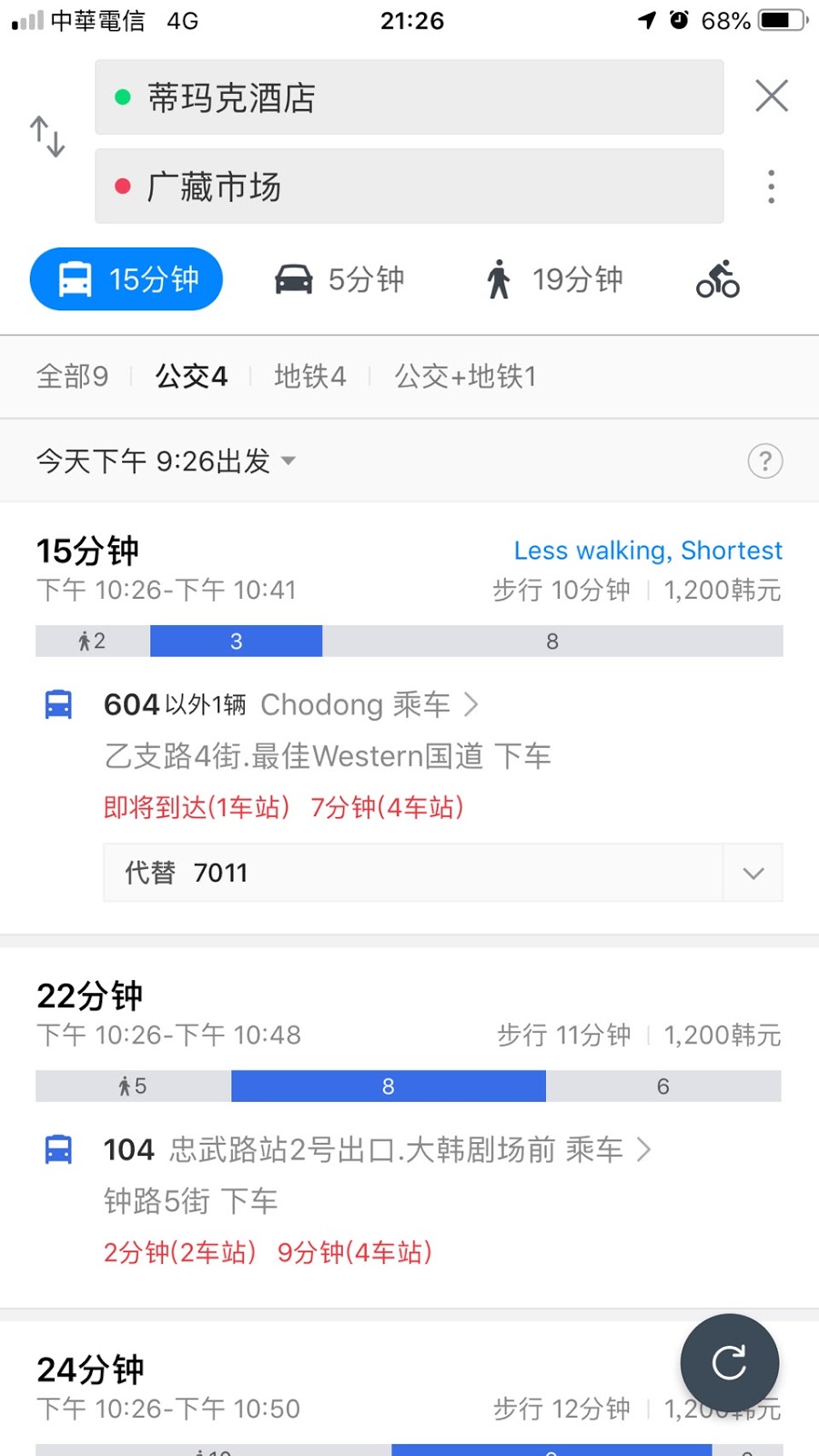
Task: Filter by 公交4 bus routes
Action: 191,376
